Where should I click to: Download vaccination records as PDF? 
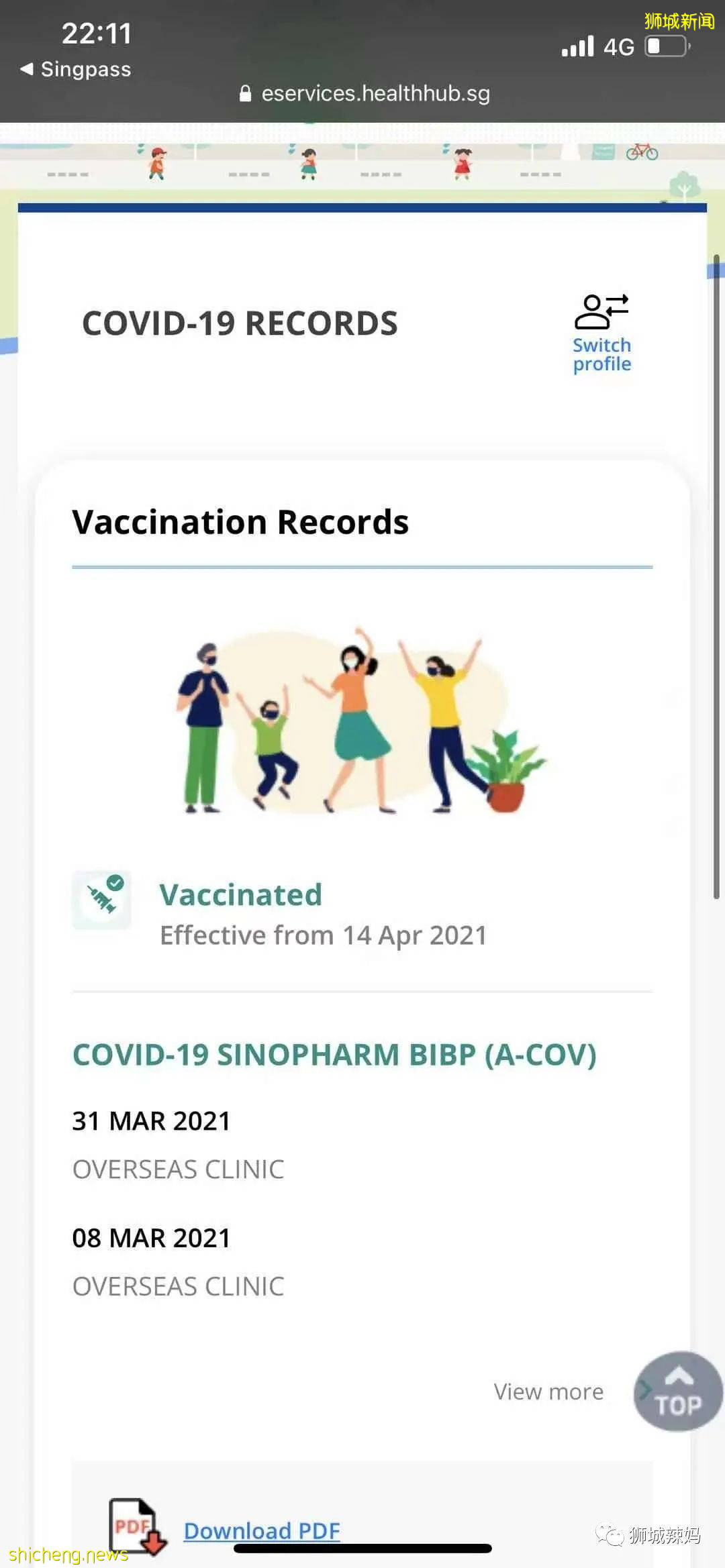(x=261, y=1530)
